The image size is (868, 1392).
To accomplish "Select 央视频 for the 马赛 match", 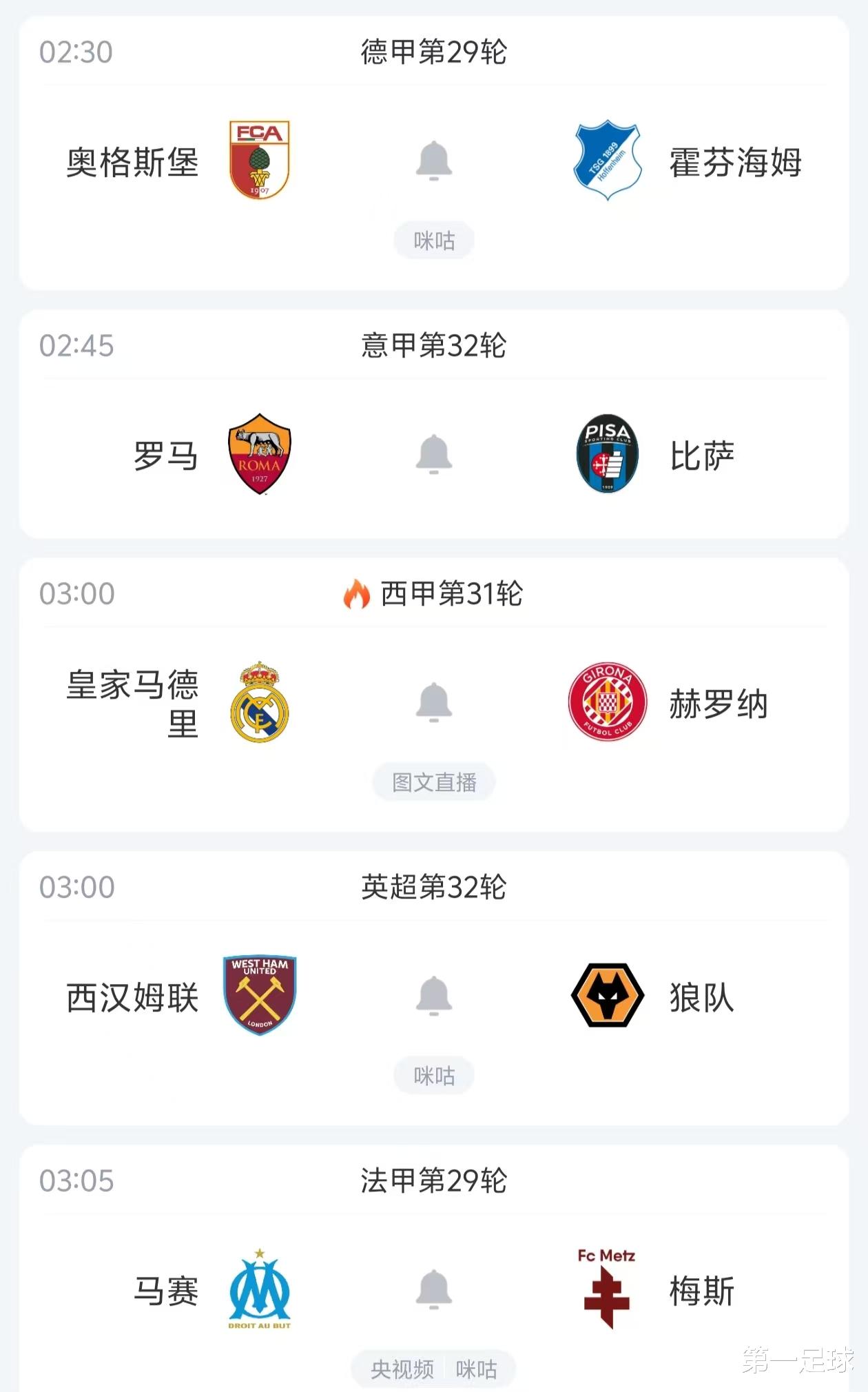I will point(402,1369).
